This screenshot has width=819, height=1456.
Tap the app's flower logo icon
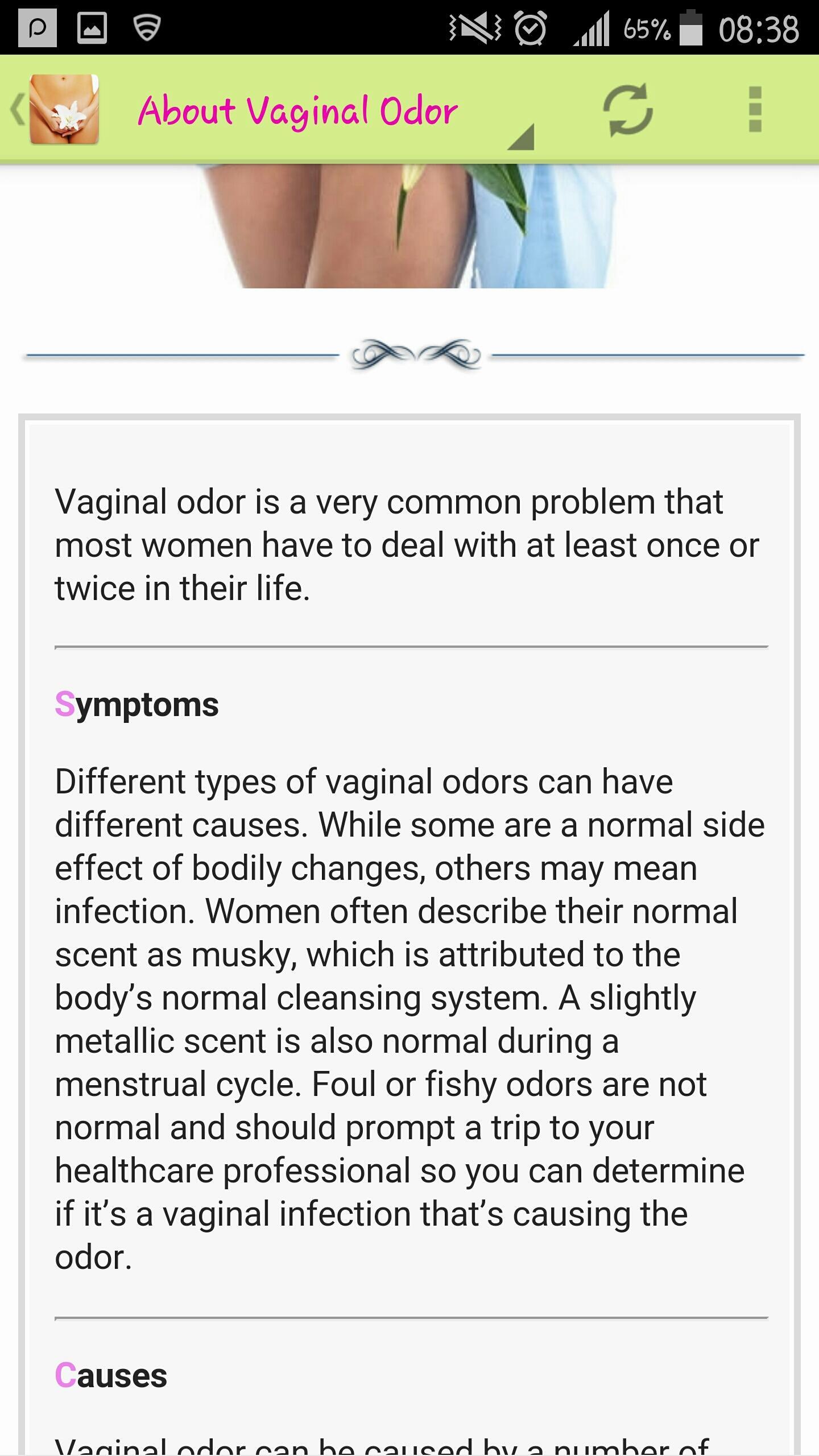66,108
